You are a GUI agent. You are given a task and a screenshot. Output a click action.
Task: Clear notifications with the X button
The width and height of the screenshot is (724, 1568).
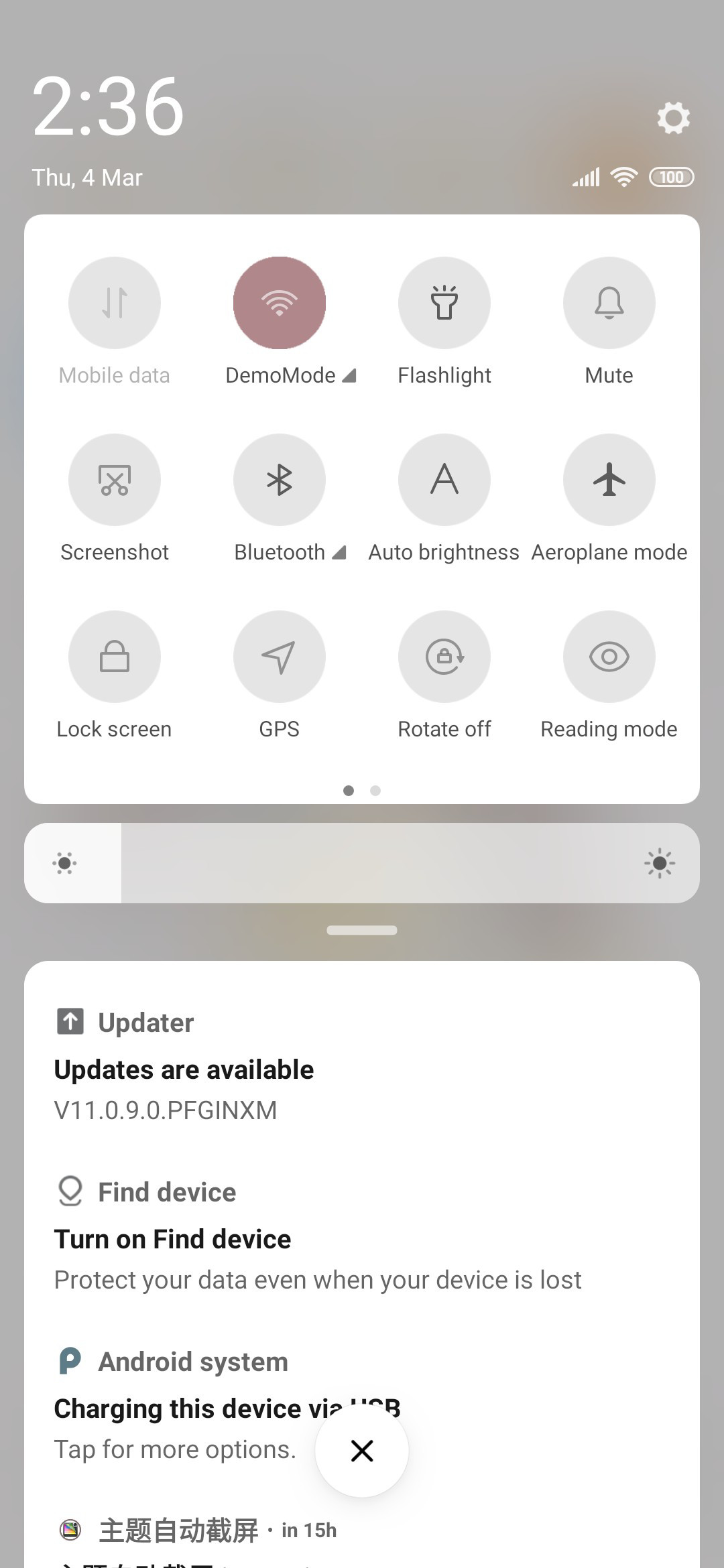click(362, 1451)
